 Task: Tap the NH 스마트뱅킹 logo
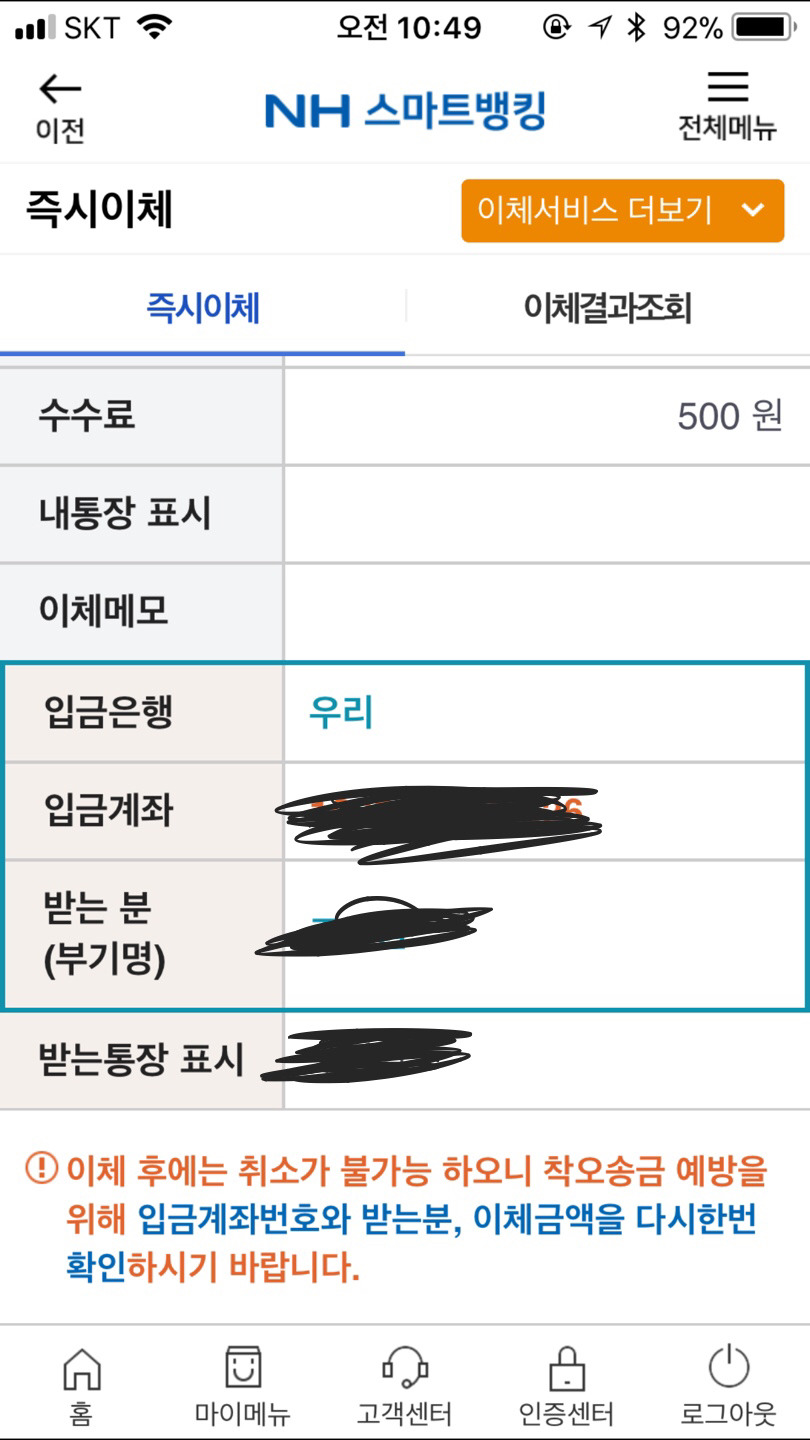(x=404, y=110)
